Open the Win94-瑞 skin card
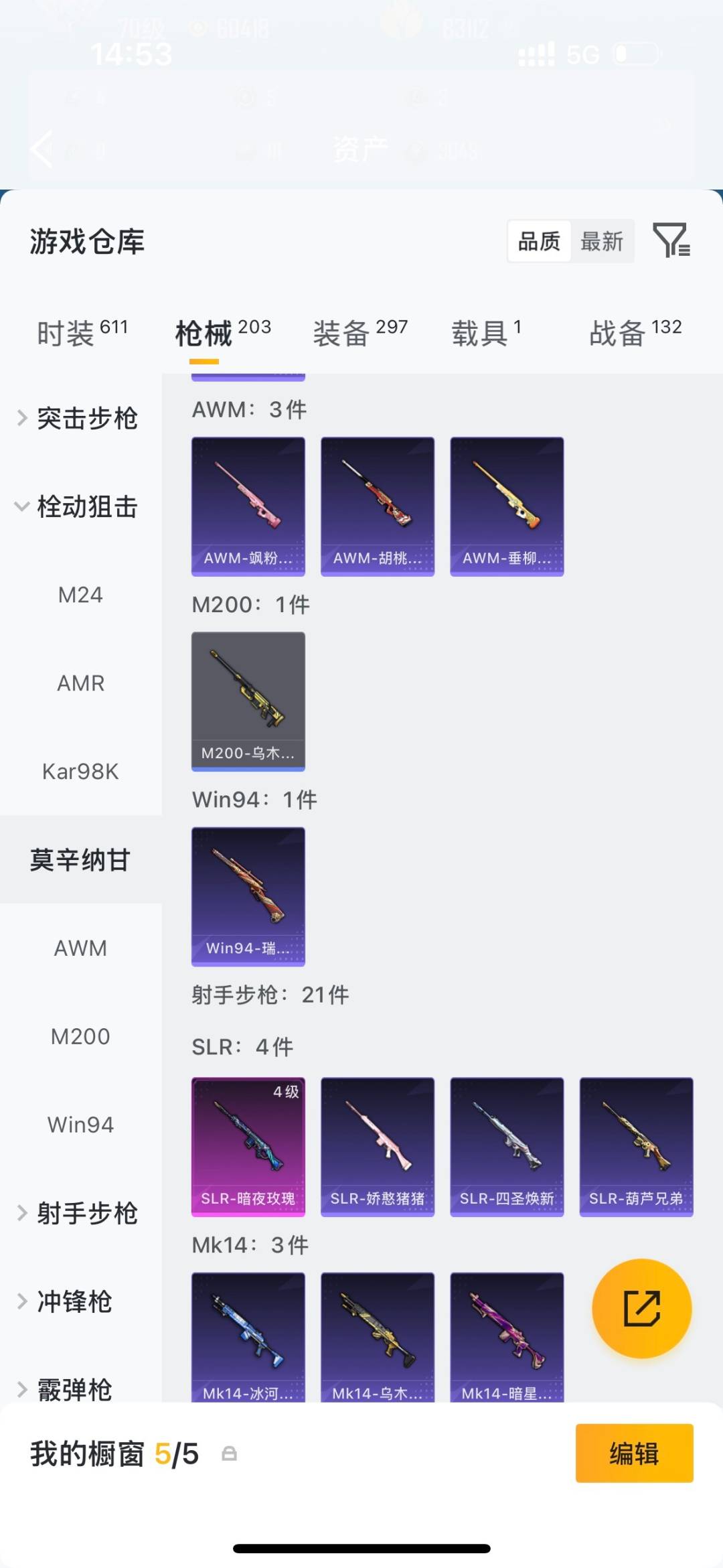Image resolution: width=723 pixels, height=1568 pixels. pyautogui.click(x=248, y=896)
